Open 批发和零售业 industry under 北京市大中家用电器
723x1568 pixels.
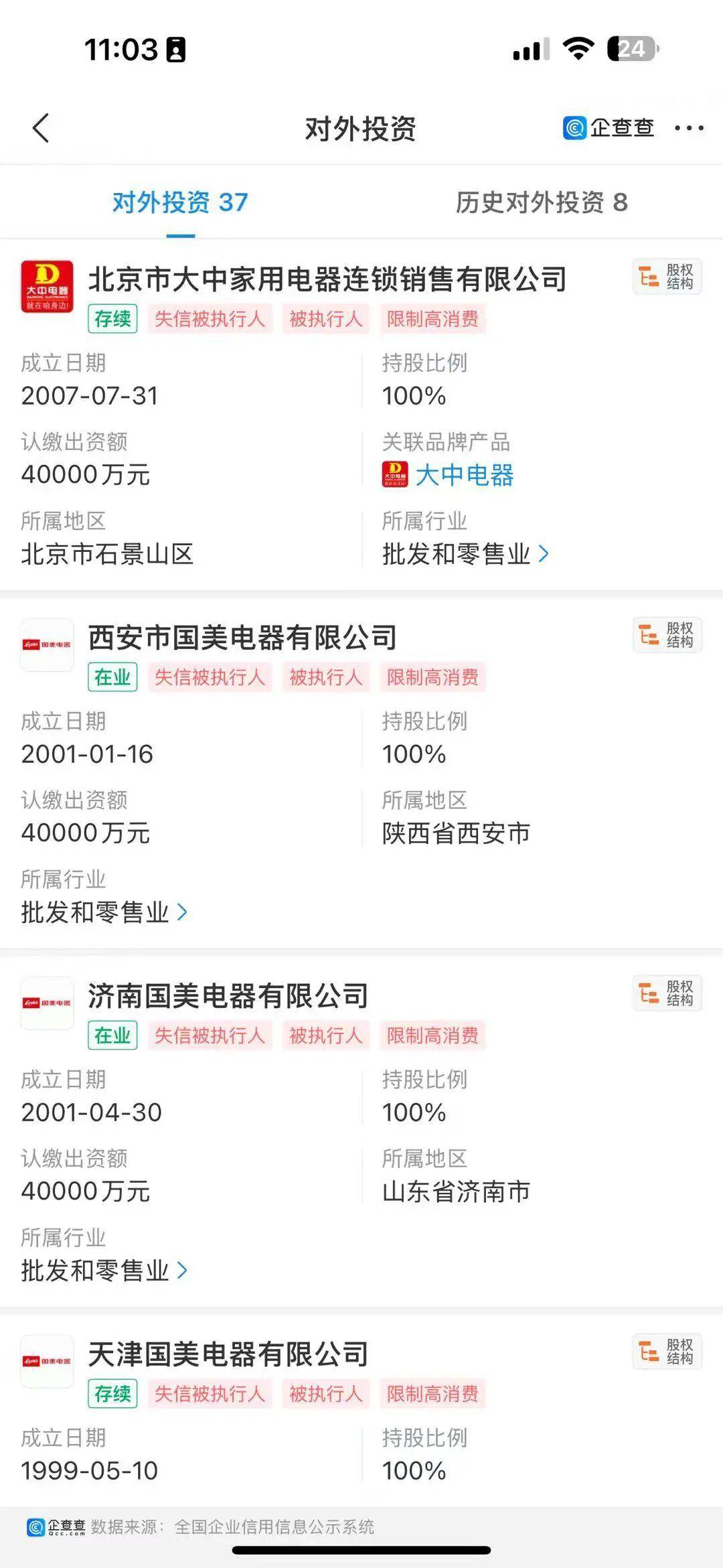coord(465,554)
